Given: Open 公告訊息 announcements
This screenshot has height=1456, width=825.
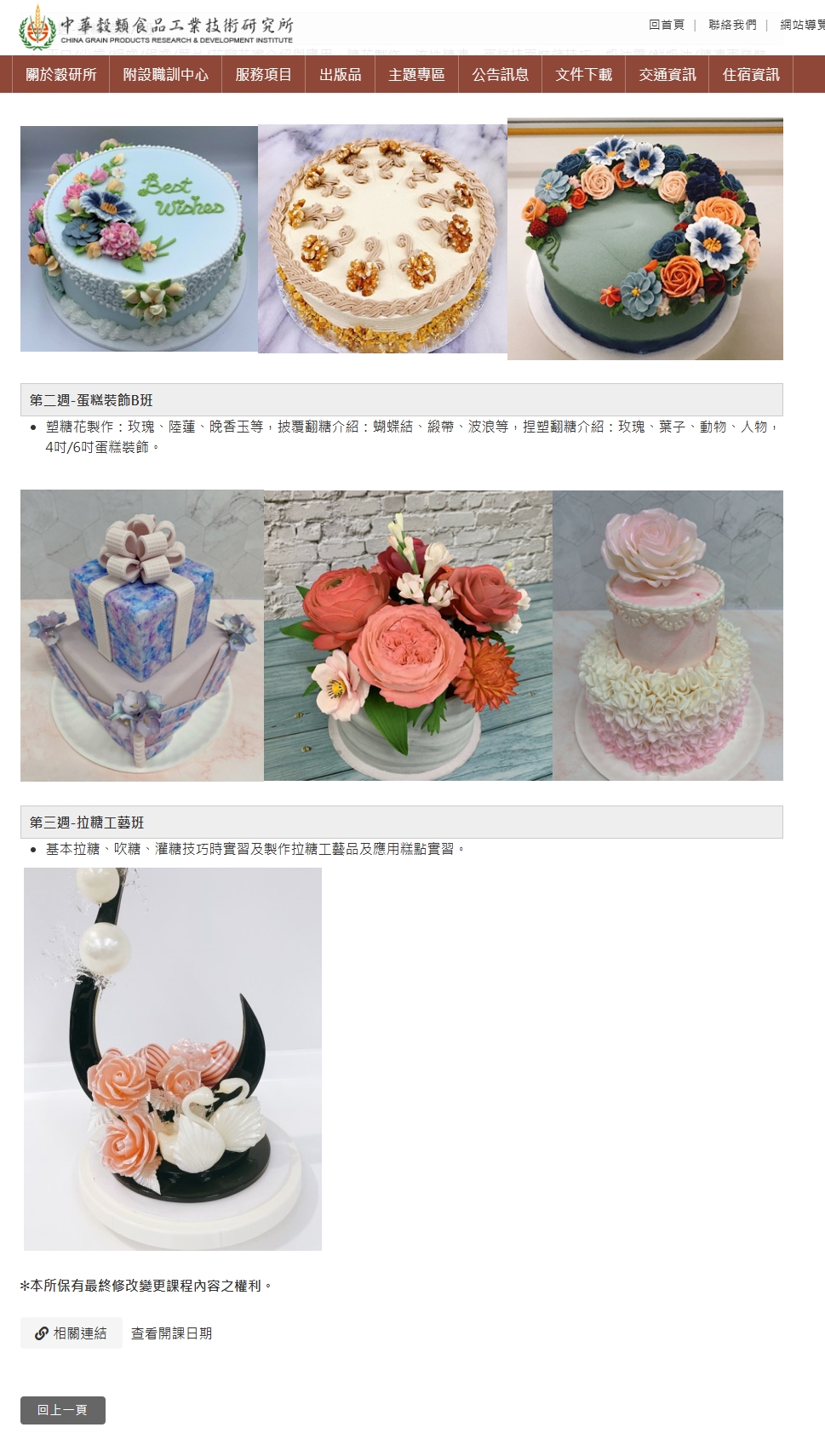Looking at the screenshot, I should click(501, 75).
